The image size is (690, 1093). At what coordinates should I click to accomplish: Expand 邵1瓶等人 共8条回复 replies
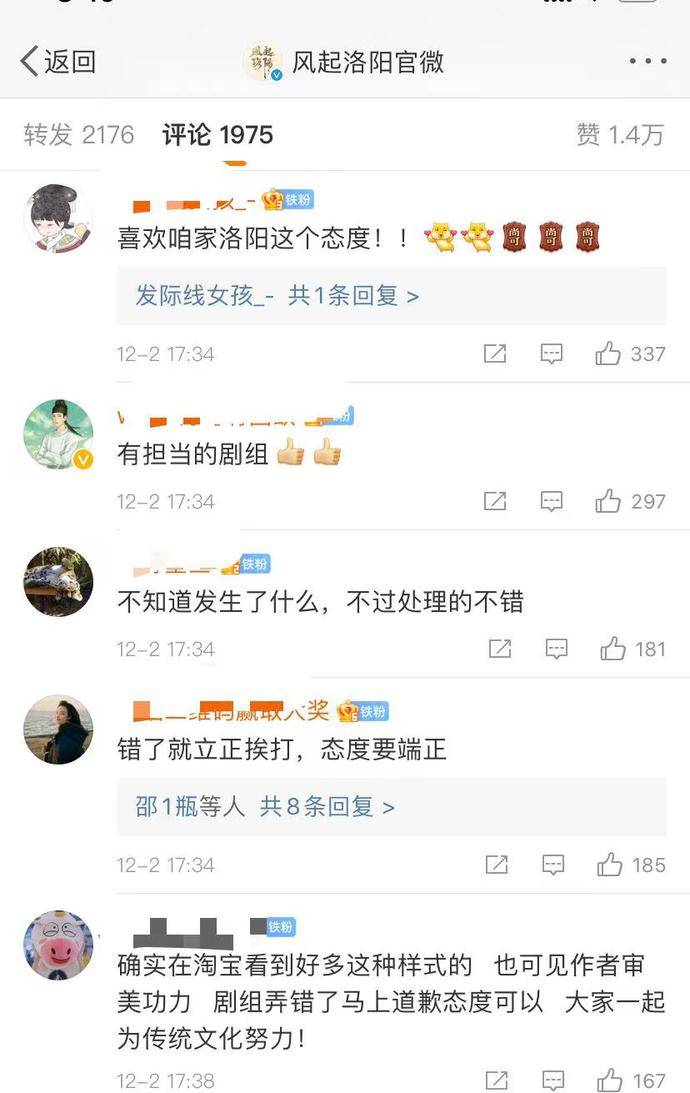pos(265,806)
